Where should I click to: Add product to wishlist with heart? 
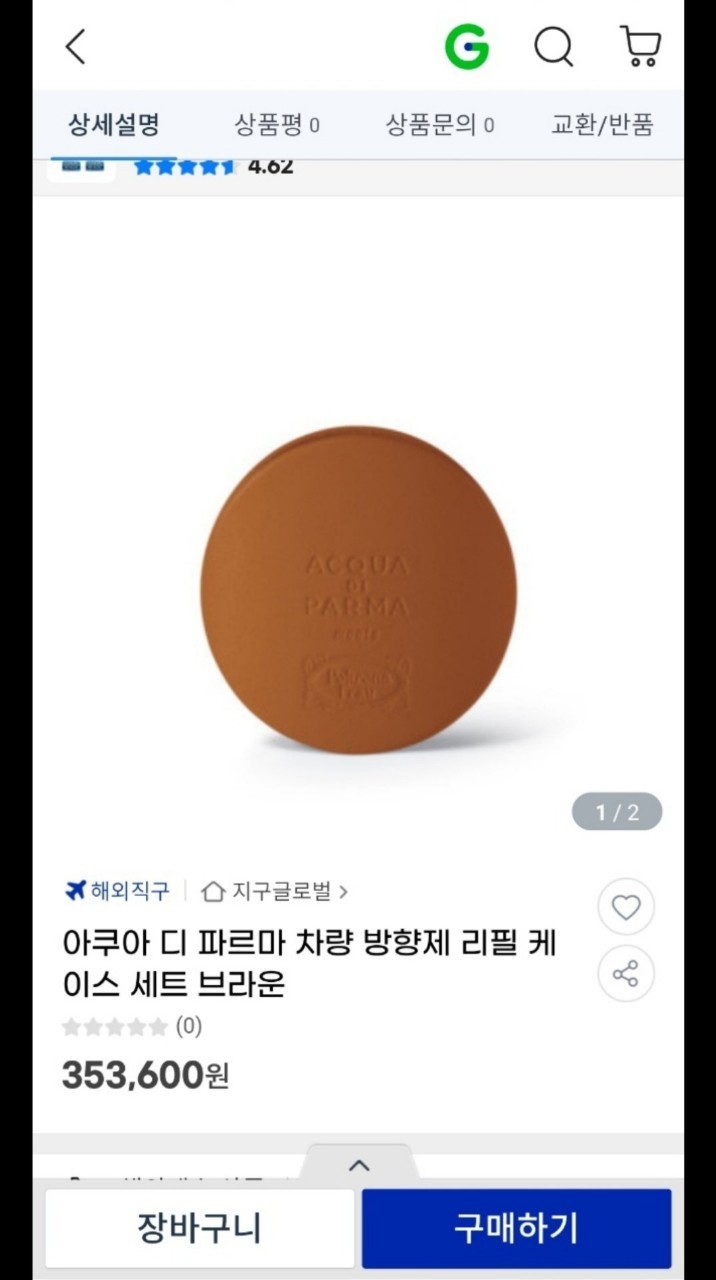[626, 907]
